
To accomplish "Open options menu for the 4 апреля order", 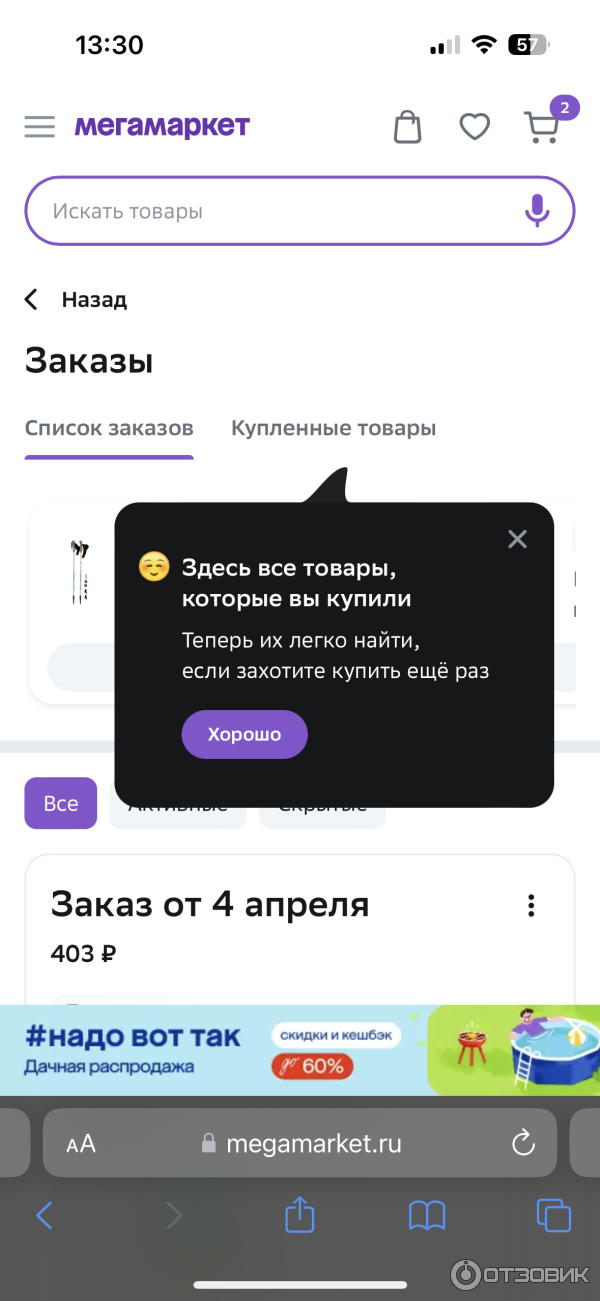I will point(531,906).
